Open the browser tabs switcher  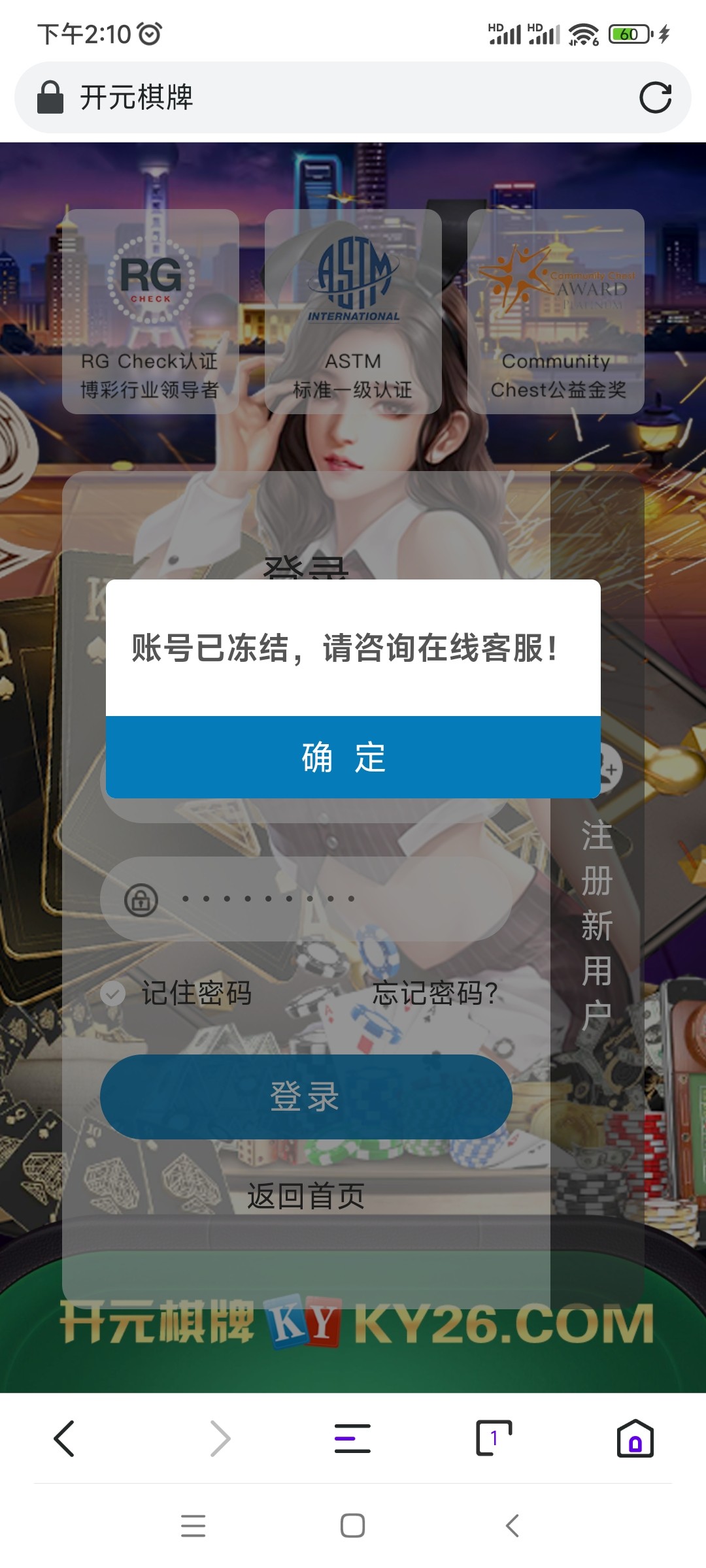[x=494, y=1438]
